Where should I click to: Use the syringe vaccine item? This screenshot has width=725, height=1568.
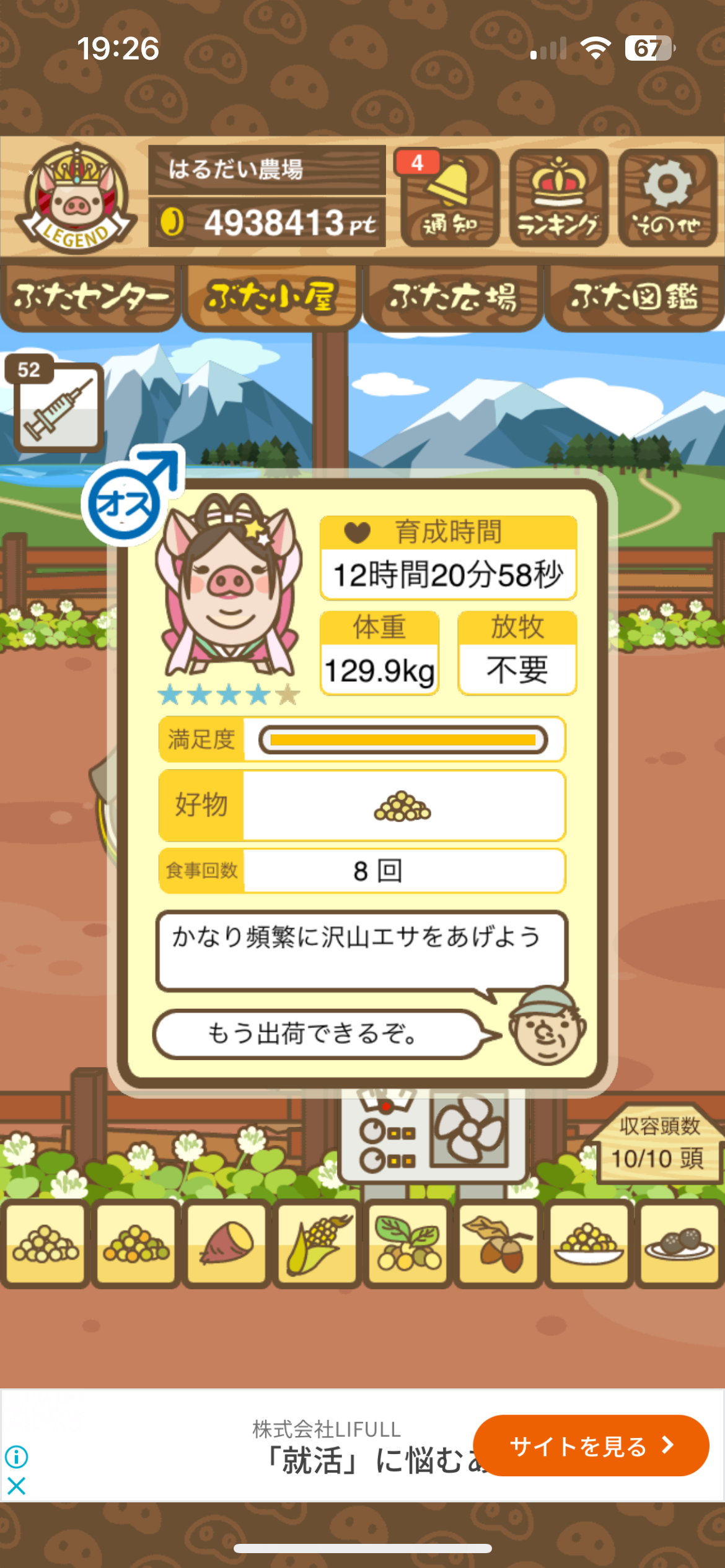[x=58, y=407]
